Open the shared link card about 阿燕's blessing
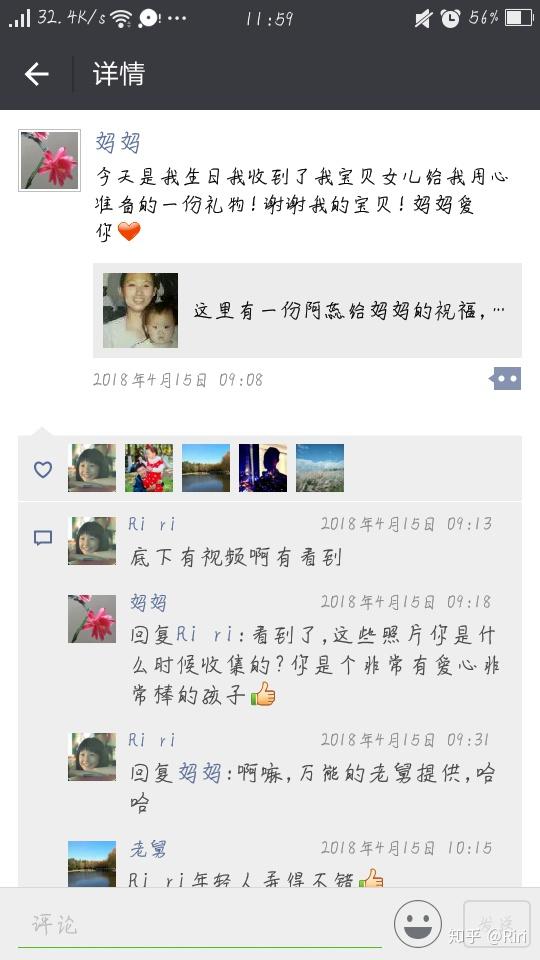The width and height of the screenshot is (540, 960). click(307, 310)
